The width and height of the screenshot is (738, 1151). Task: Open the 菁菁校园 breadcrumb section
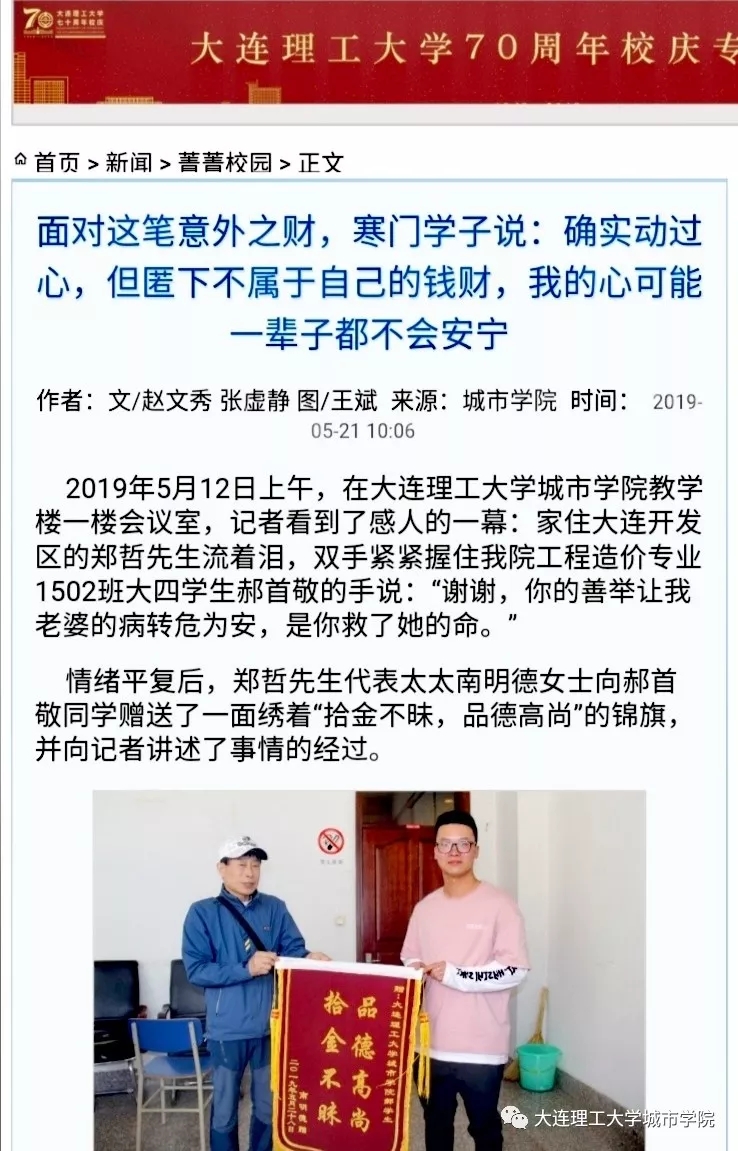pos(225,163)
